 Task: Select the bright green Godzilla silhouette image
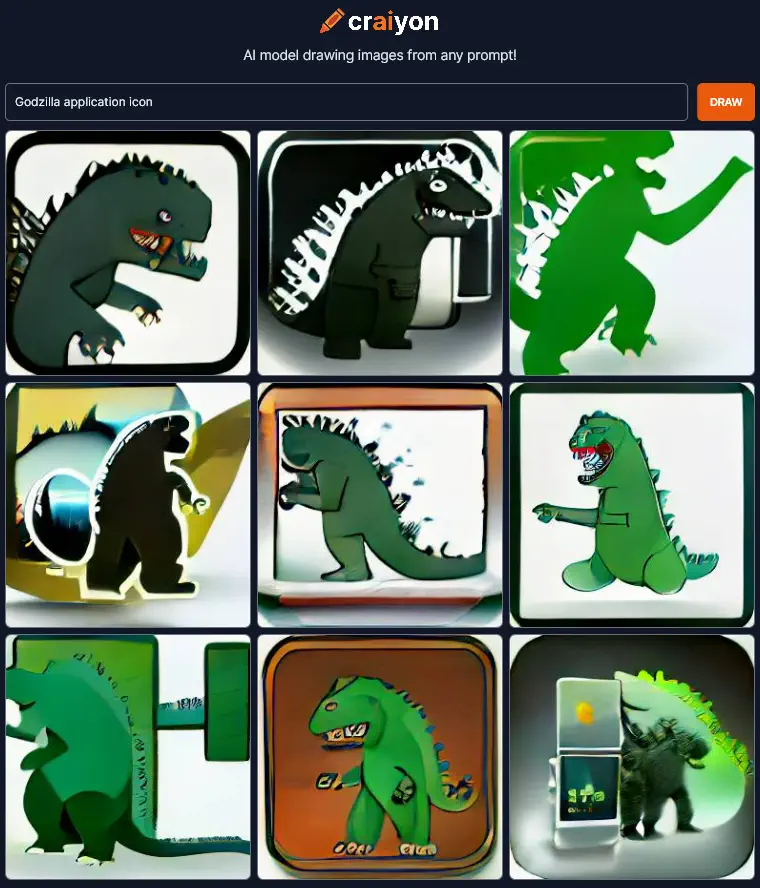point(631,253)
